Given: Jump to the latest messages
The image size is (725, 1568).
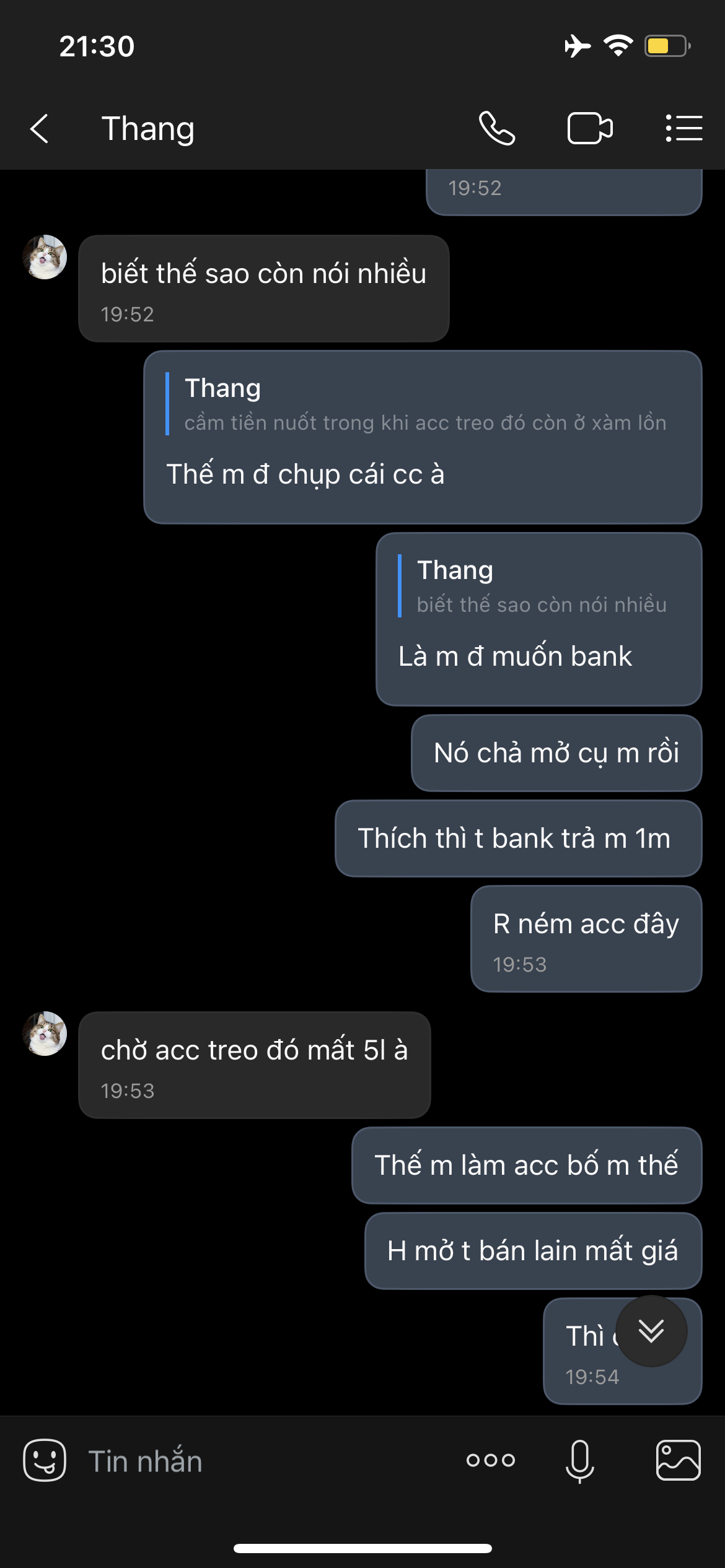Looking at the screenshot, I should [651, 1331].
